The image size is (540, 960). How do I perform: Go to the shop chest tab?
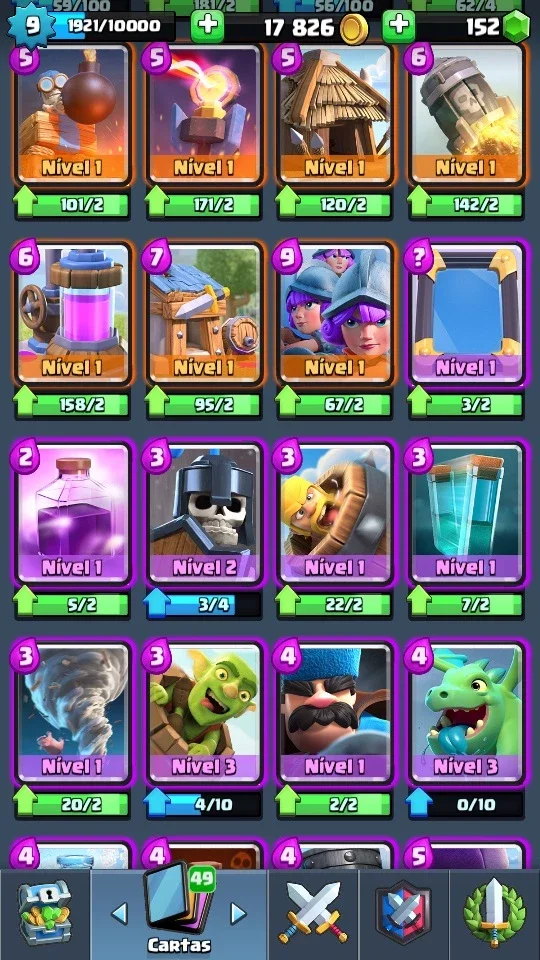pyautogui.click(x=45, y=914)
